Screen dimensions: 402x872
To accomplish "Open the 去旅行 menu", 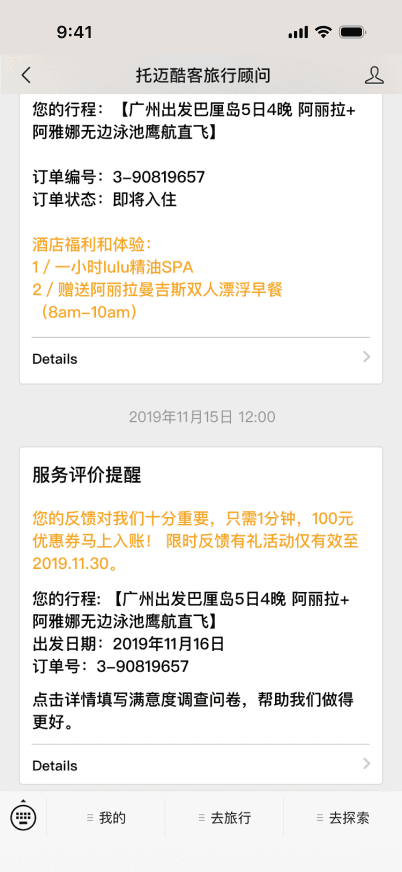I will pos(225,818).
